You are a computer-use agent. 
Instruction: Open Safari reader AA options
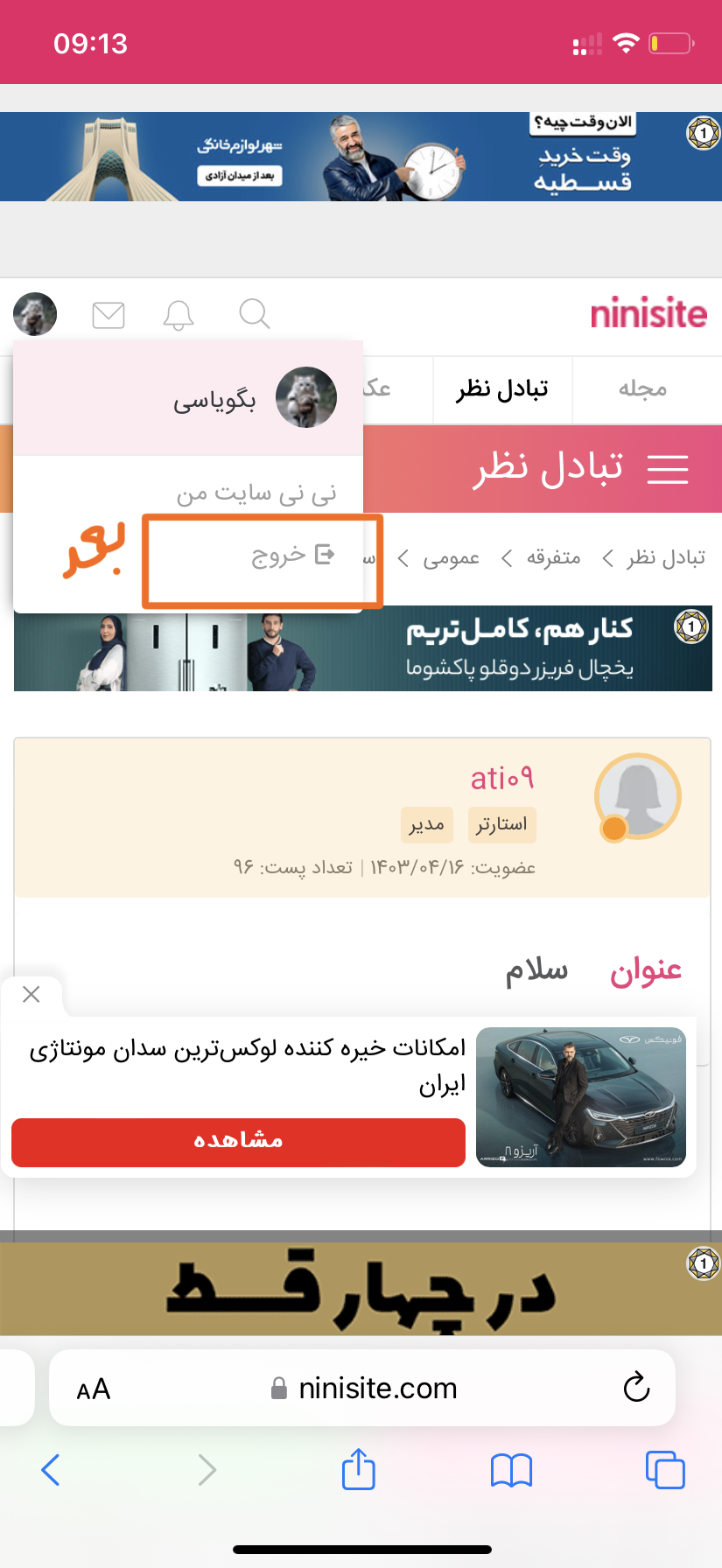94,1389
